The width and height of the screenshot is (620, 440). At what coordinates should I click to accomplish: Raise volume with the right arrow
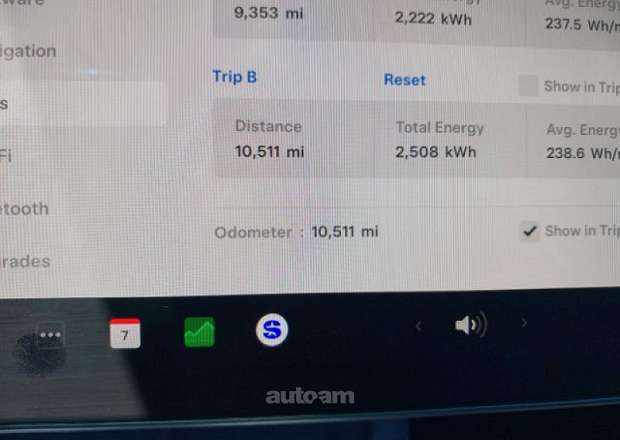(x=524, y=323)
